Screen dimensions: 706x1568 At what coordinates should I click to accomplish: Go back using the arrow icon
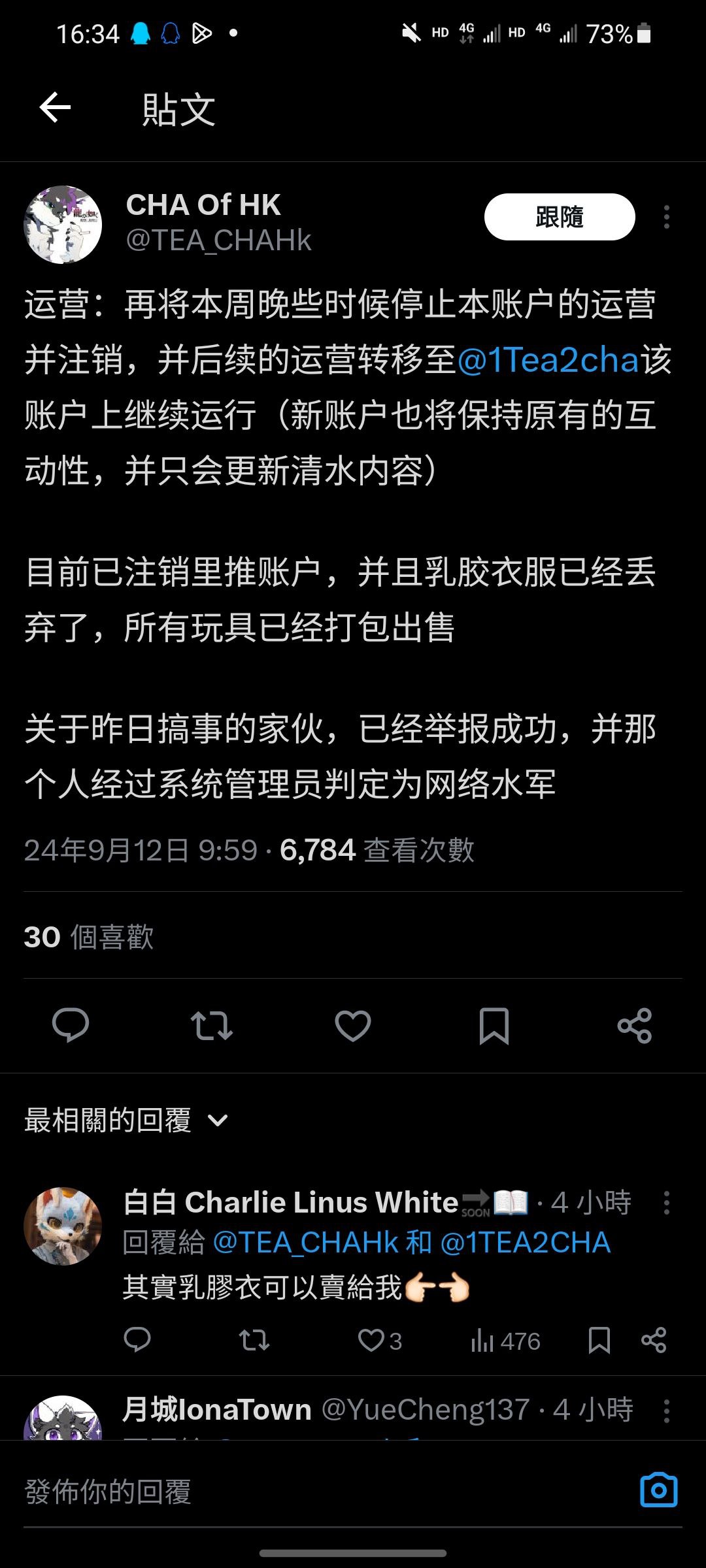[55, 108]
